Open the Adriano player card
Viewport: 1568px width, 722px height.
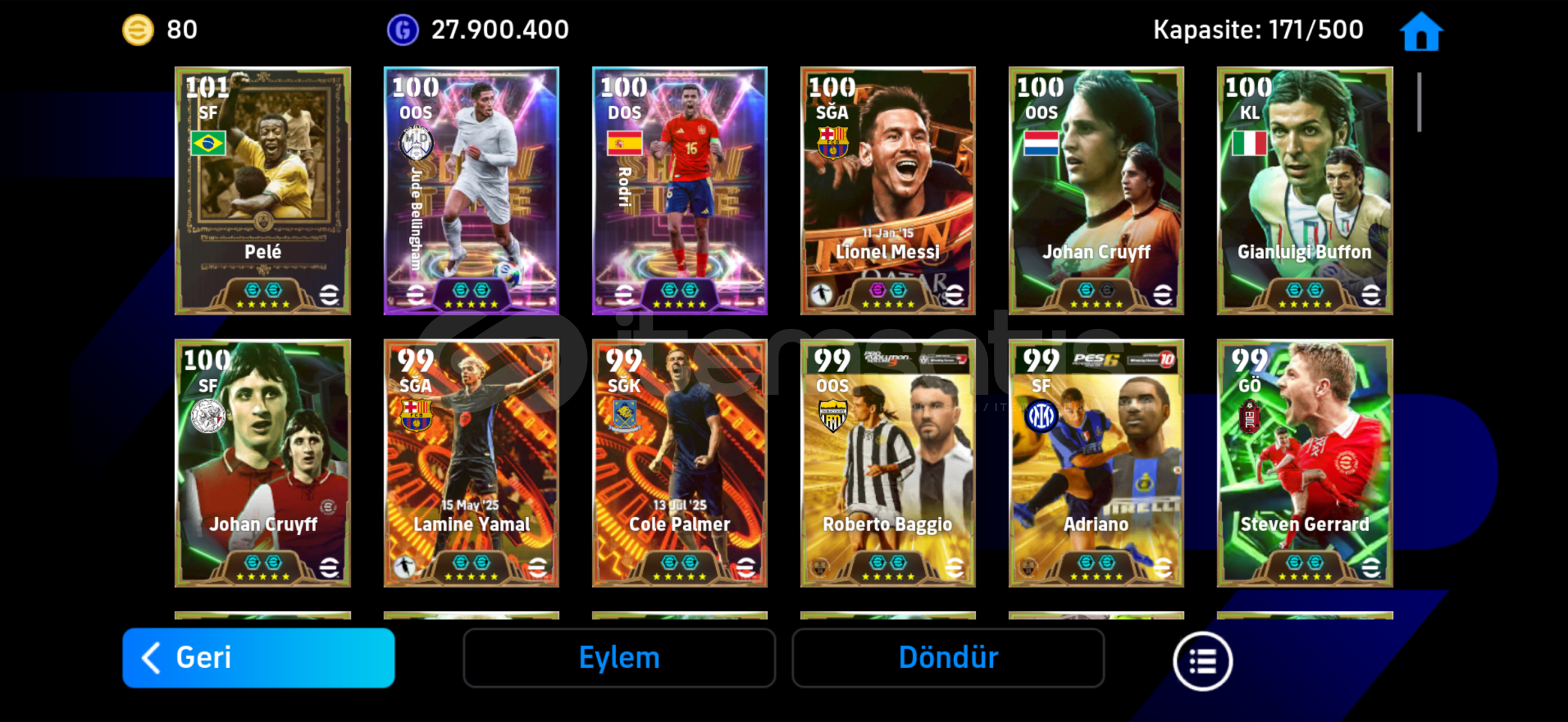1096,463
